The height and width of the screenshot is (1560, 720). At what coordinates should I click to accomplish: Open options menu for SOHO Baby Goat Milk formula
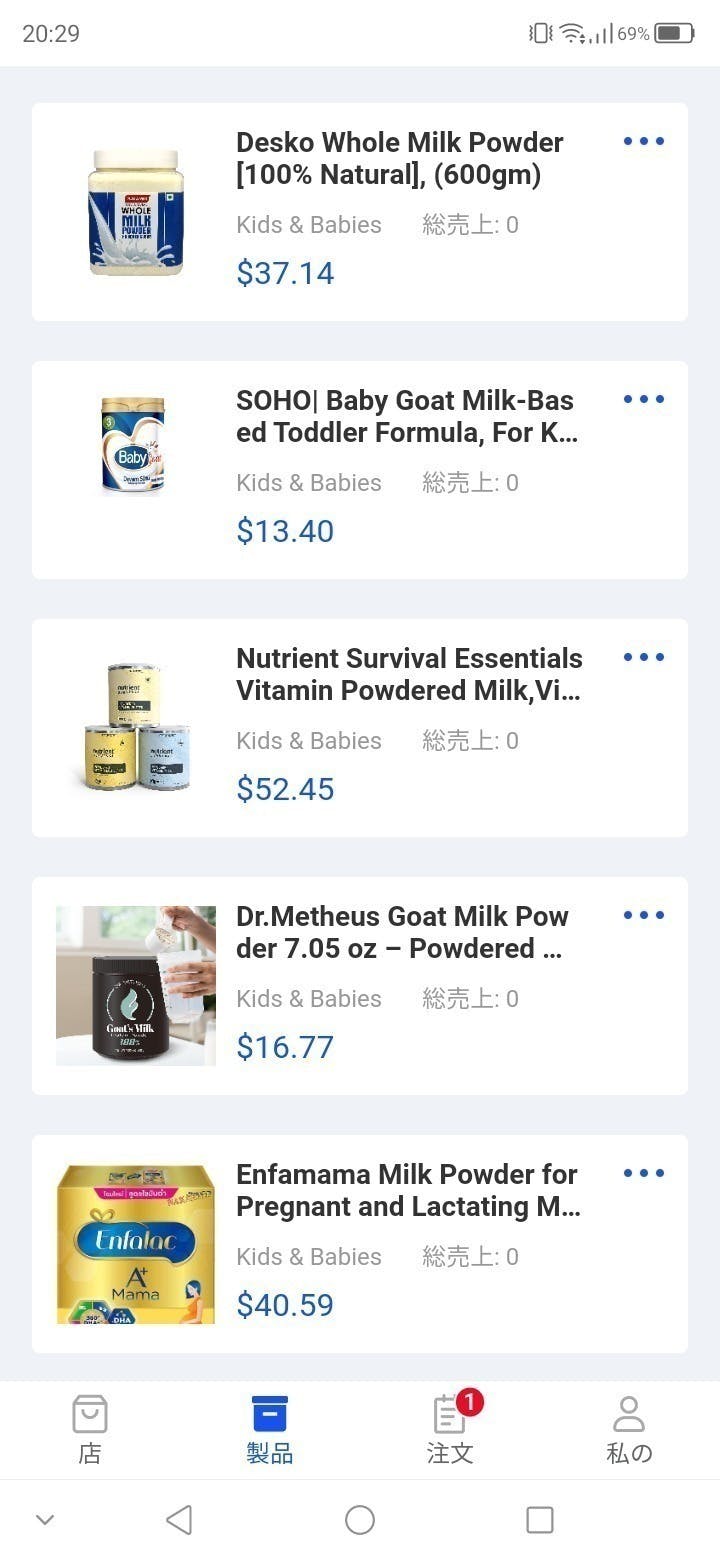[644, 400]
